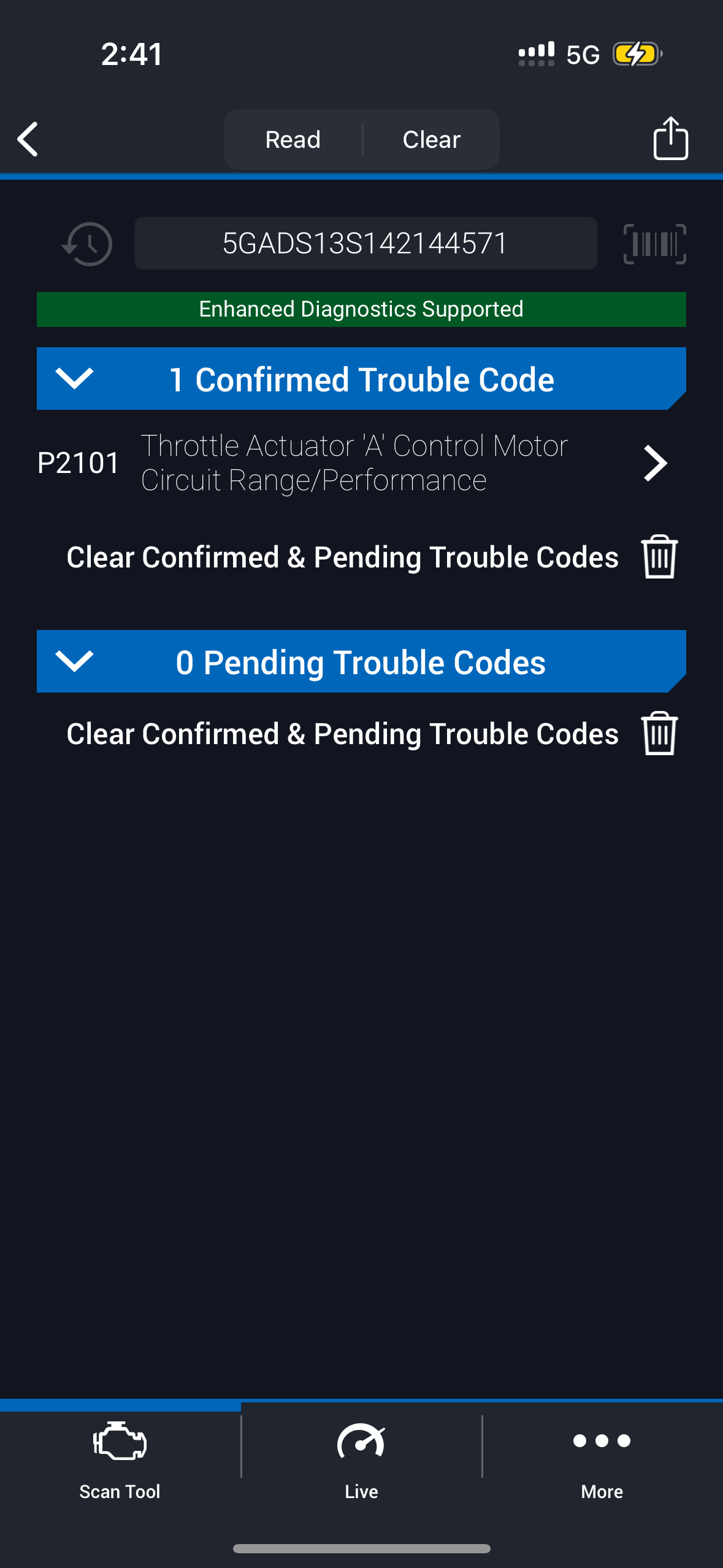Tap the VIN number field
Image resolution: width=723 pixels, height=1568 pixels.
tap(365, 244)
